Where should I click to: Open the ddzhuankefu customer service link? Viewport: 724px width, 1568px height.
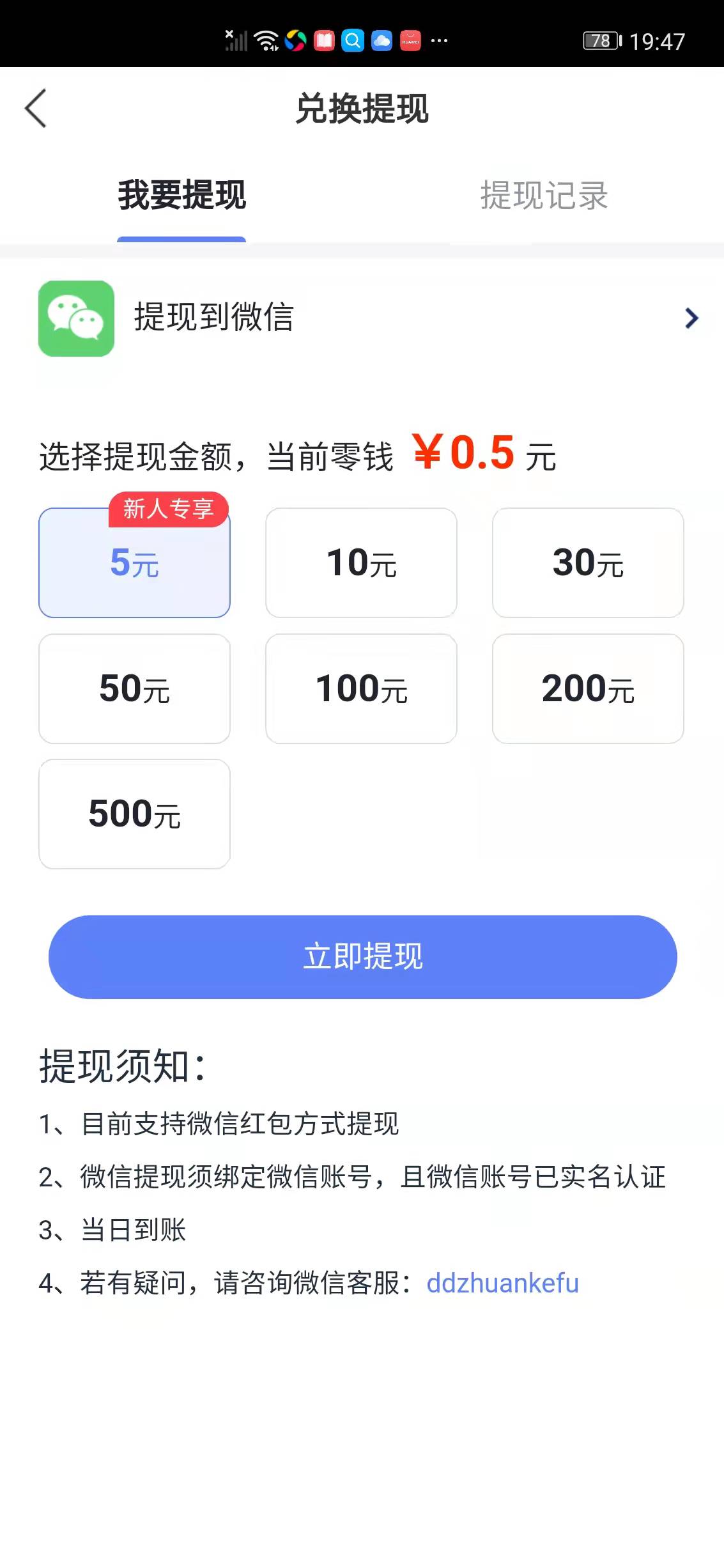click(503, 1284)
